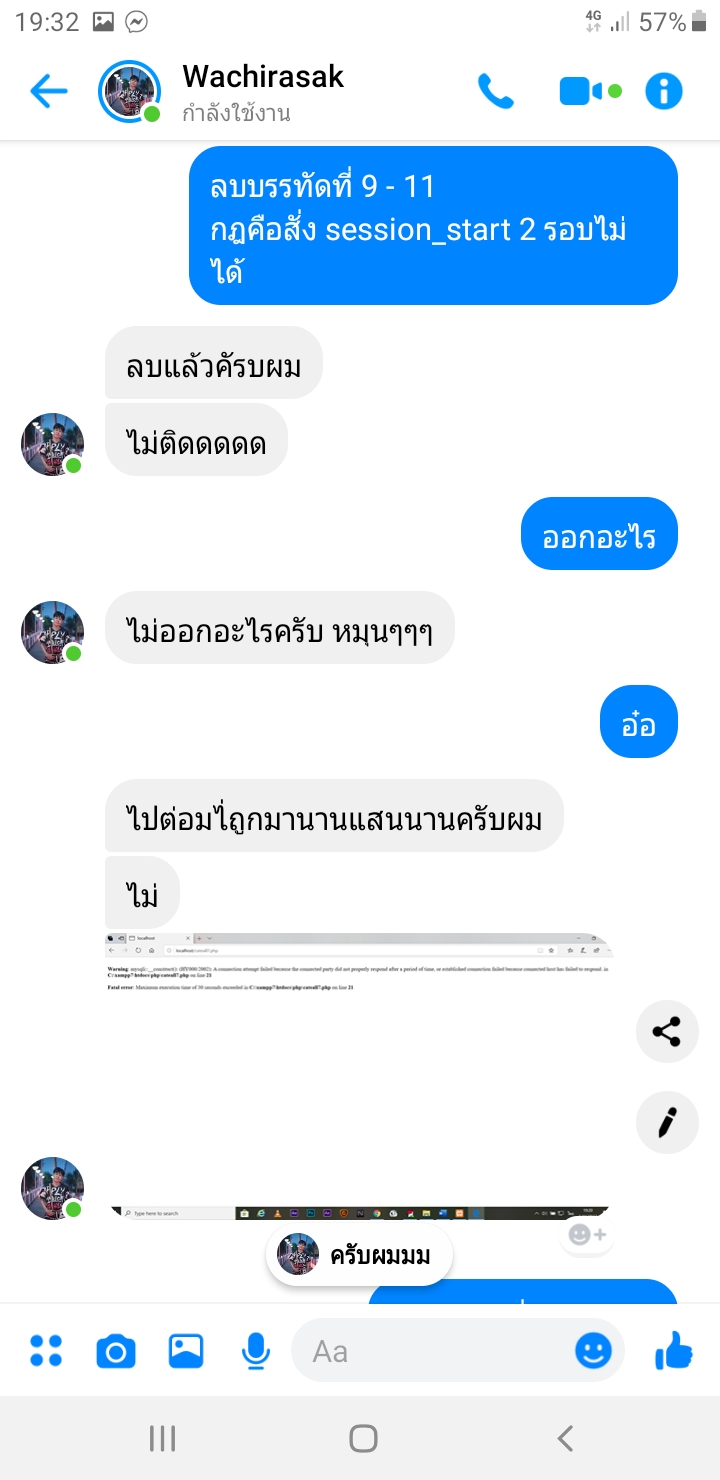This screenshot has height=1480, width=720.
Task: Open the camera to take a photo
Action: click(116, 1352)
